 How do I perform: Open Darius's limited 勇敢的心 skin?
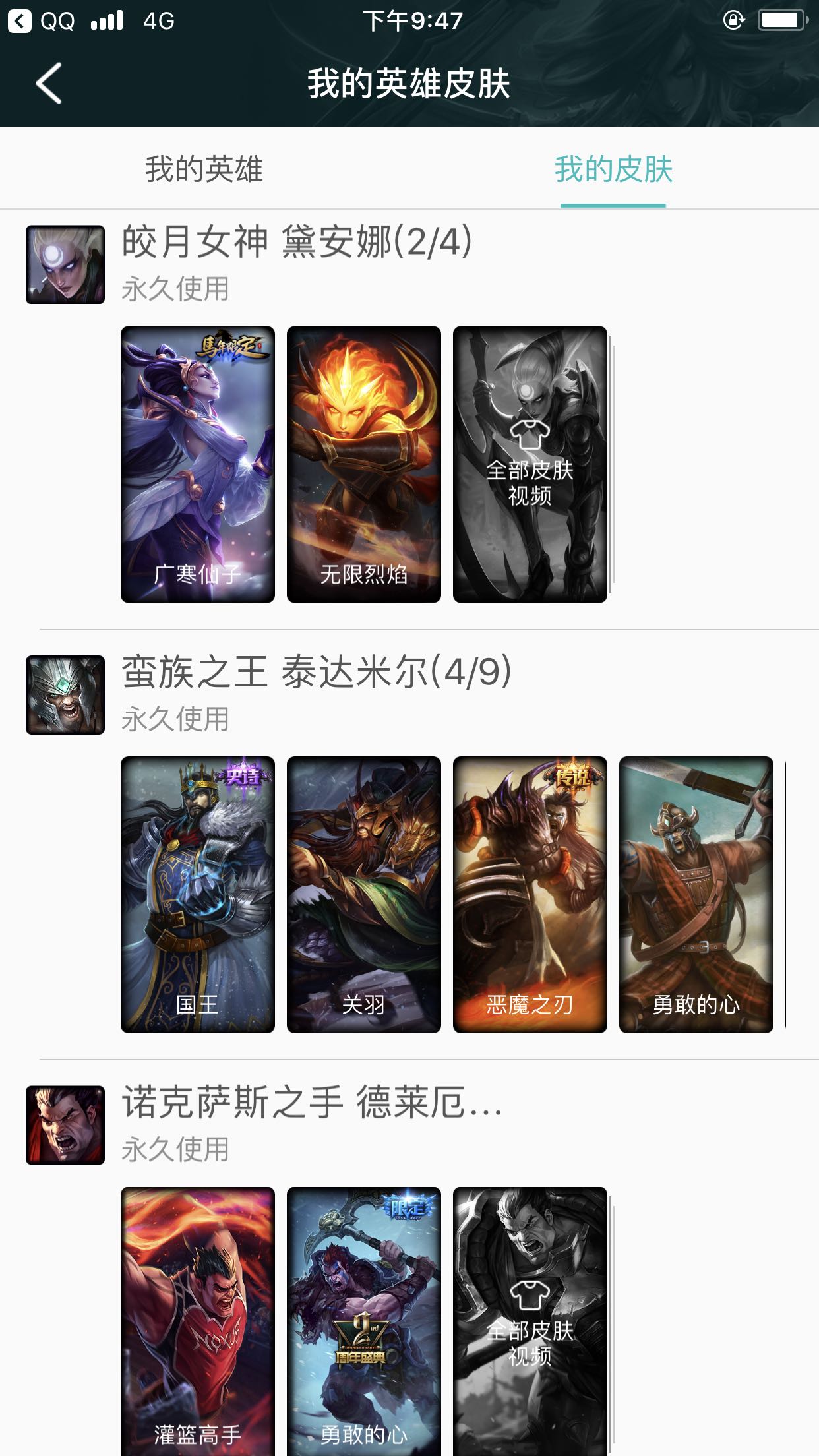[x=363, y=1319]
